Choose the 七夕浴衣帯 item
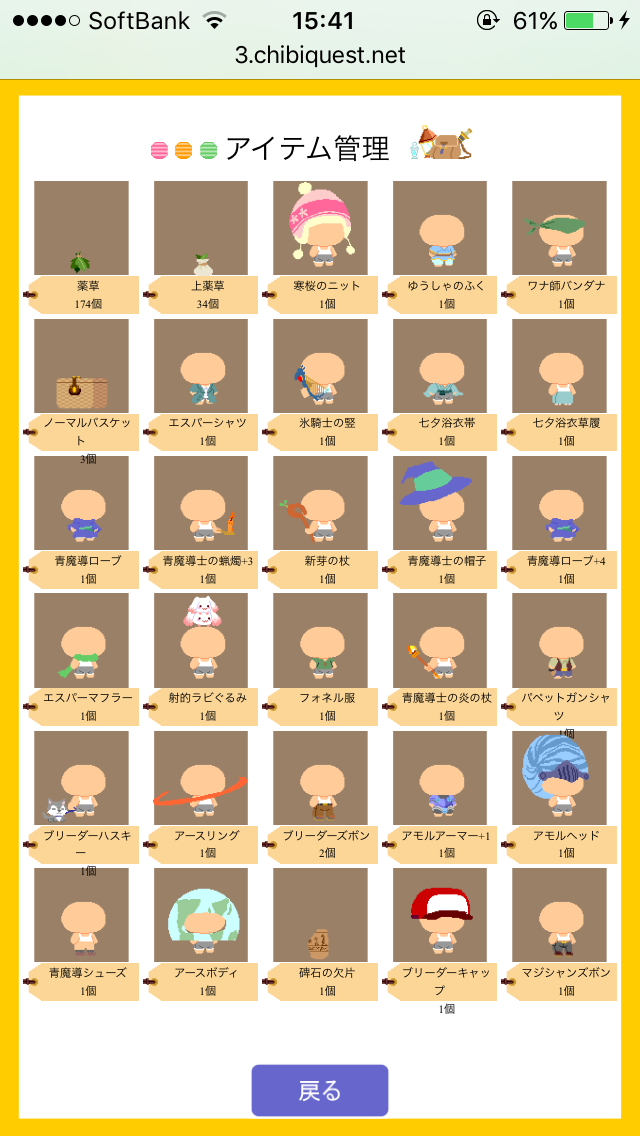Viewport: 640px width, 1136px height. coord(440,366)
